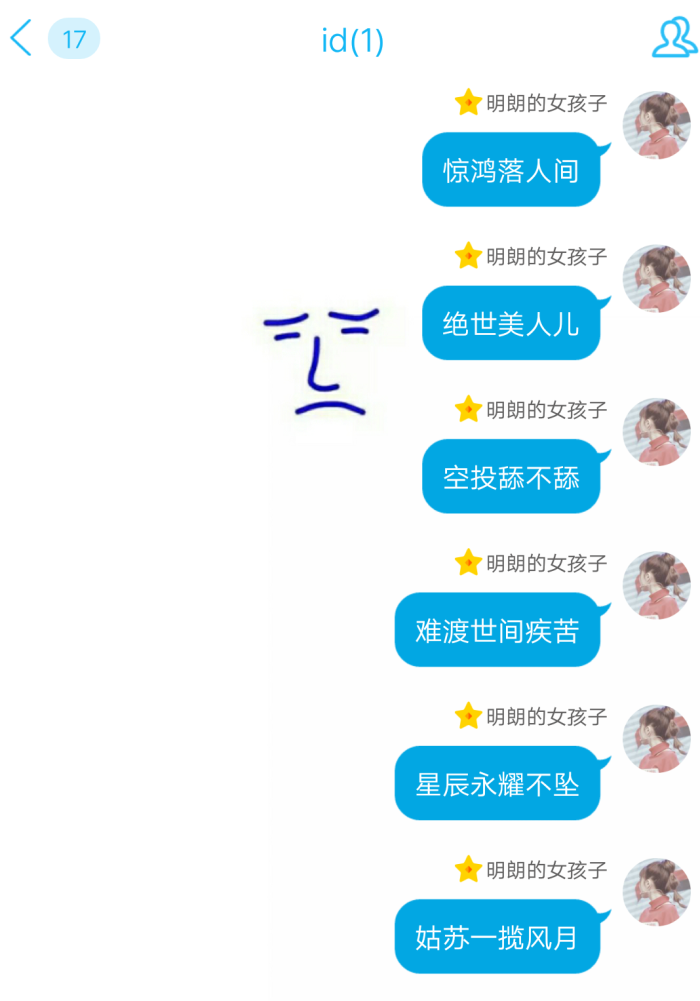Select avatar beside 星辰永耀不坠 message
The image size is (700, 1001).
pos(656,739)
